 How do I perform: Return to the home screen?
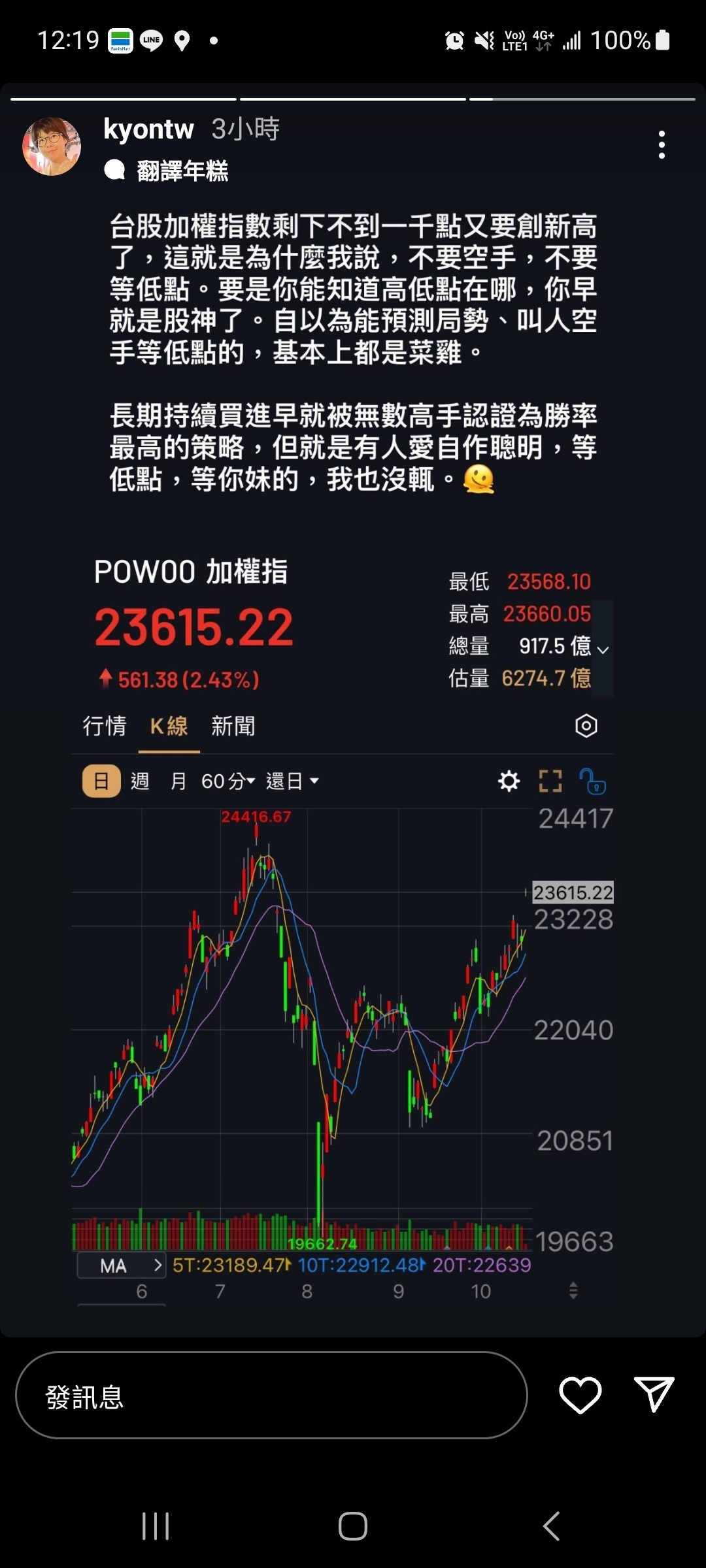pos(353,1527)
